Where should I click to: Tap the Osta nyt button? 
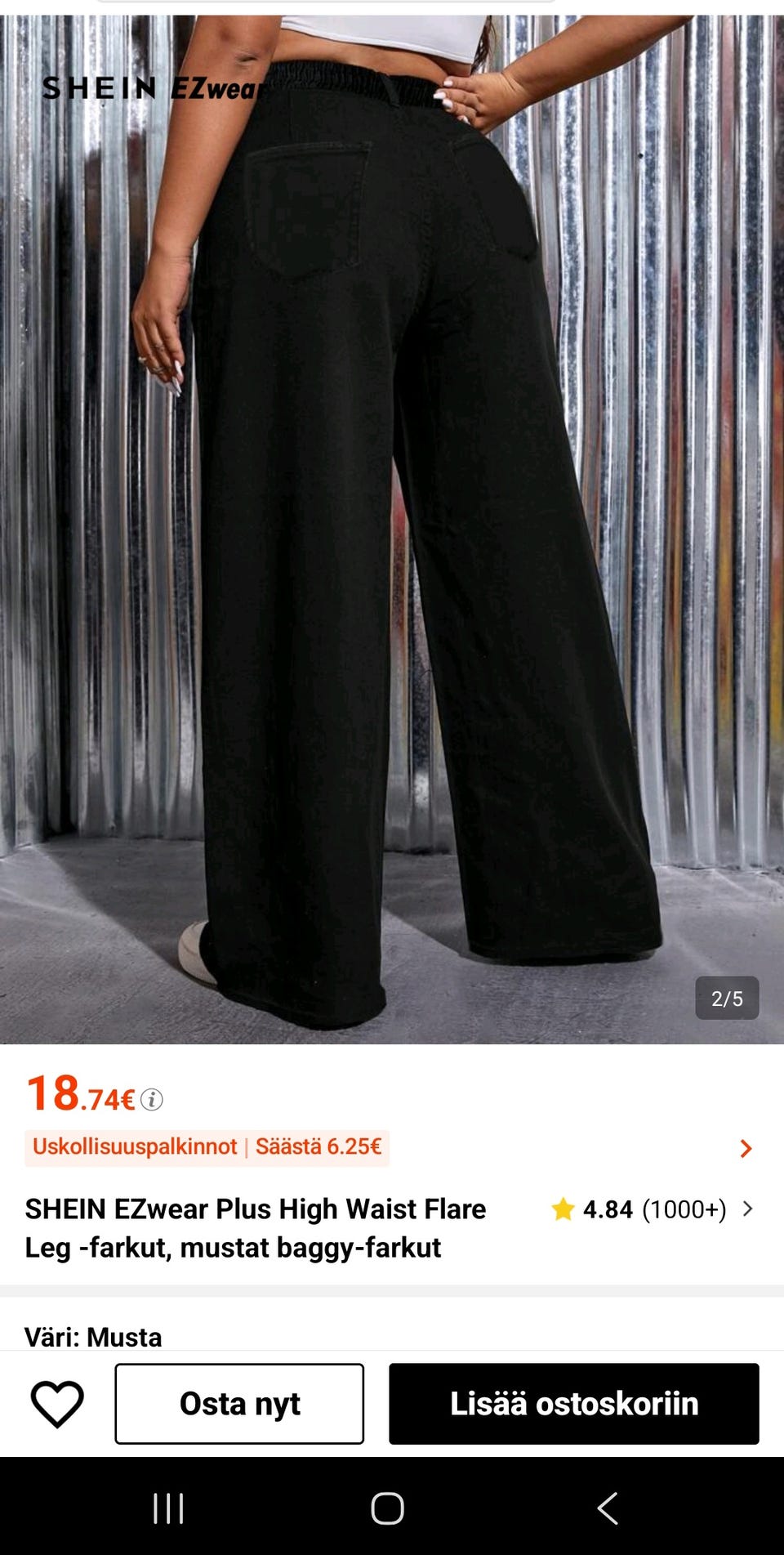pyautogui.click(x=239, y=1404)
